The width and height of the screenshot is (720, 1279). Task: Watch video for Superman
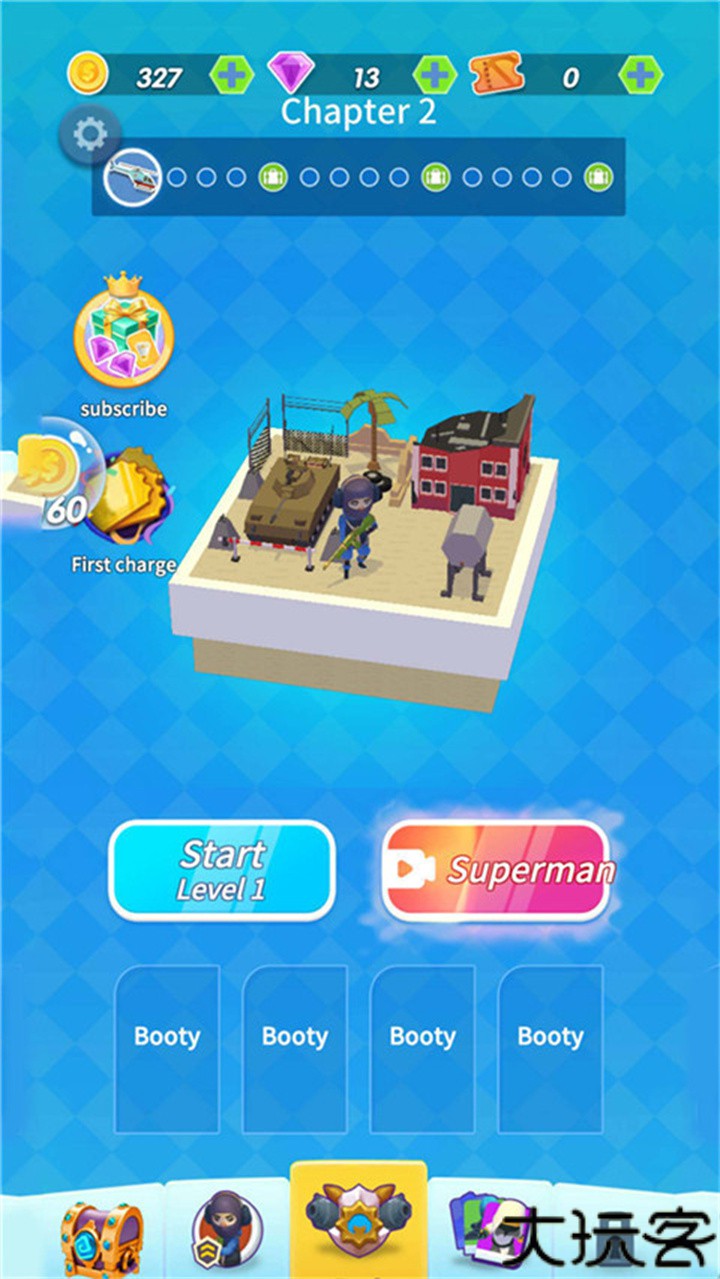click(x=496, y=869)
